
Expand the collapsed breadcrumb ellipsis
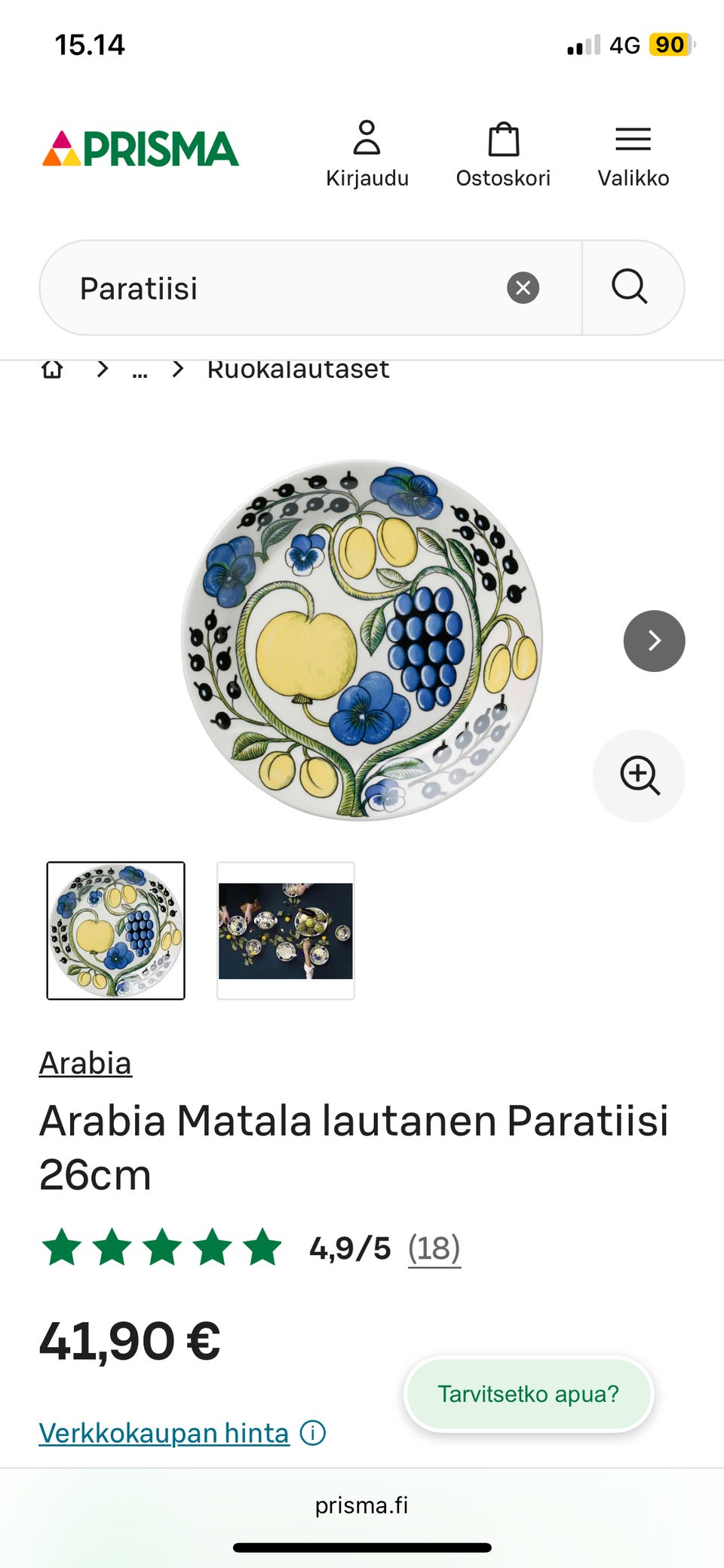(x=140, y=369)
